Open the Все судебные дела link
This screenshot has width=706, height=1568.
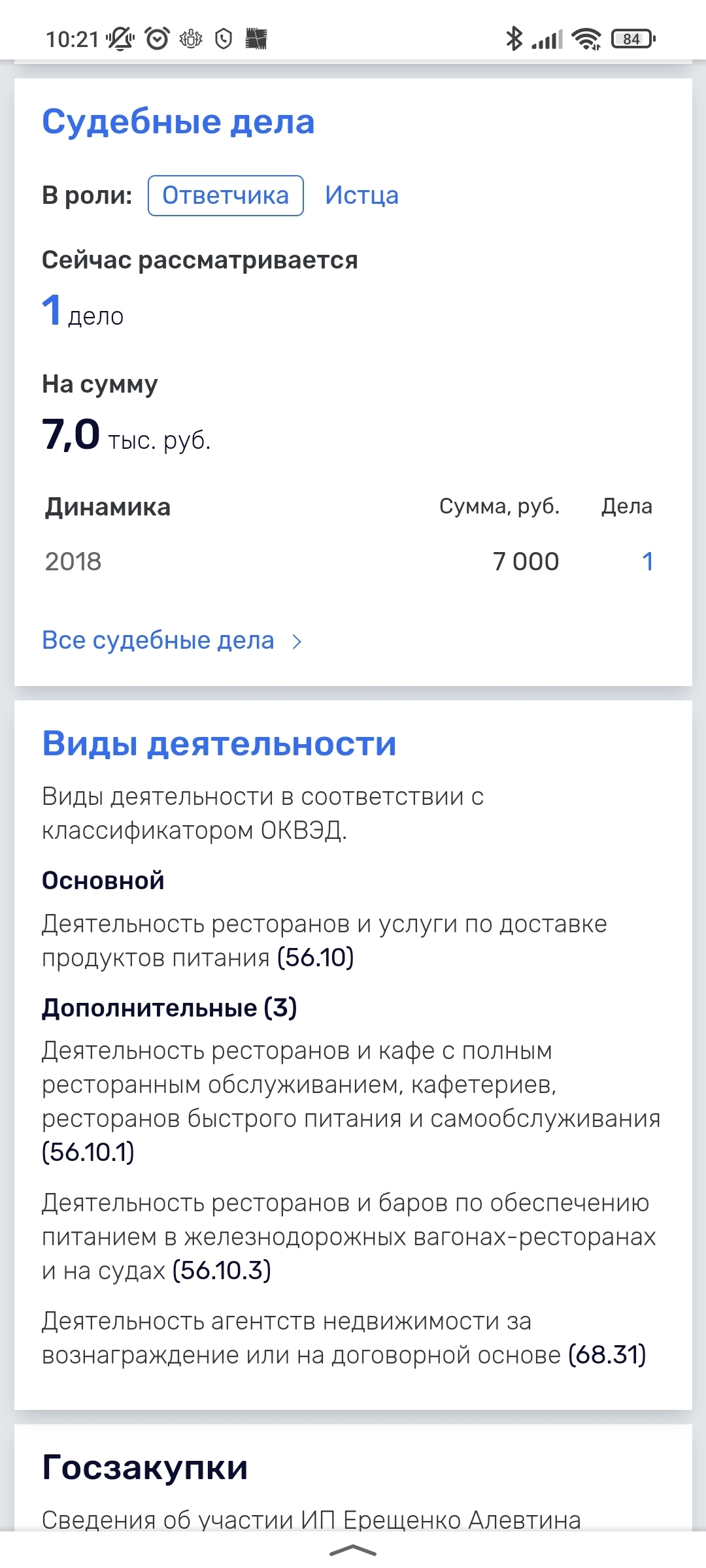tap(171, 640)
